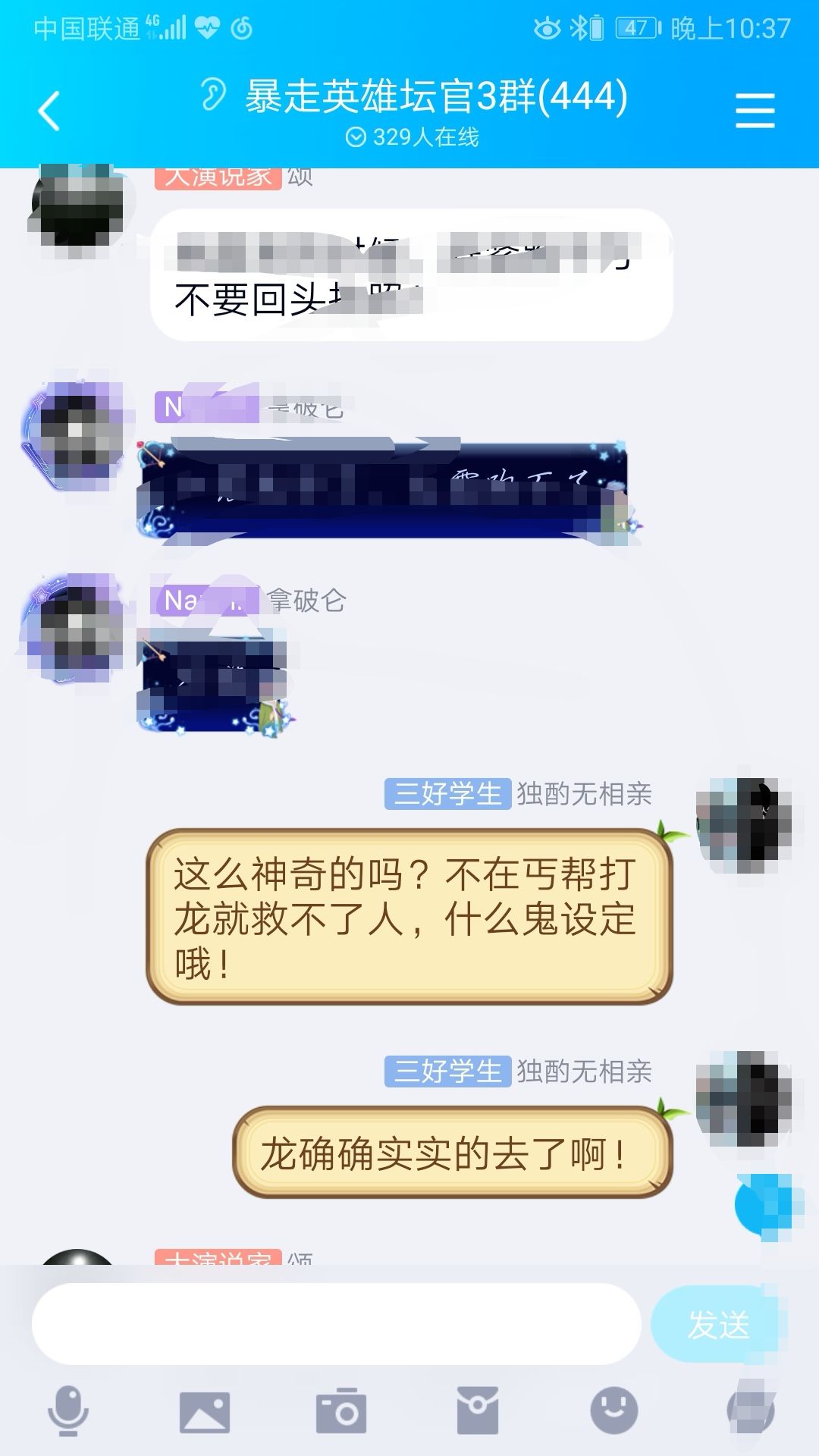The width and height of the screenshot is (819, 1456).
Task: Tap the group title 暴走英雄坛官3群
Action: [x=432, y=99]
